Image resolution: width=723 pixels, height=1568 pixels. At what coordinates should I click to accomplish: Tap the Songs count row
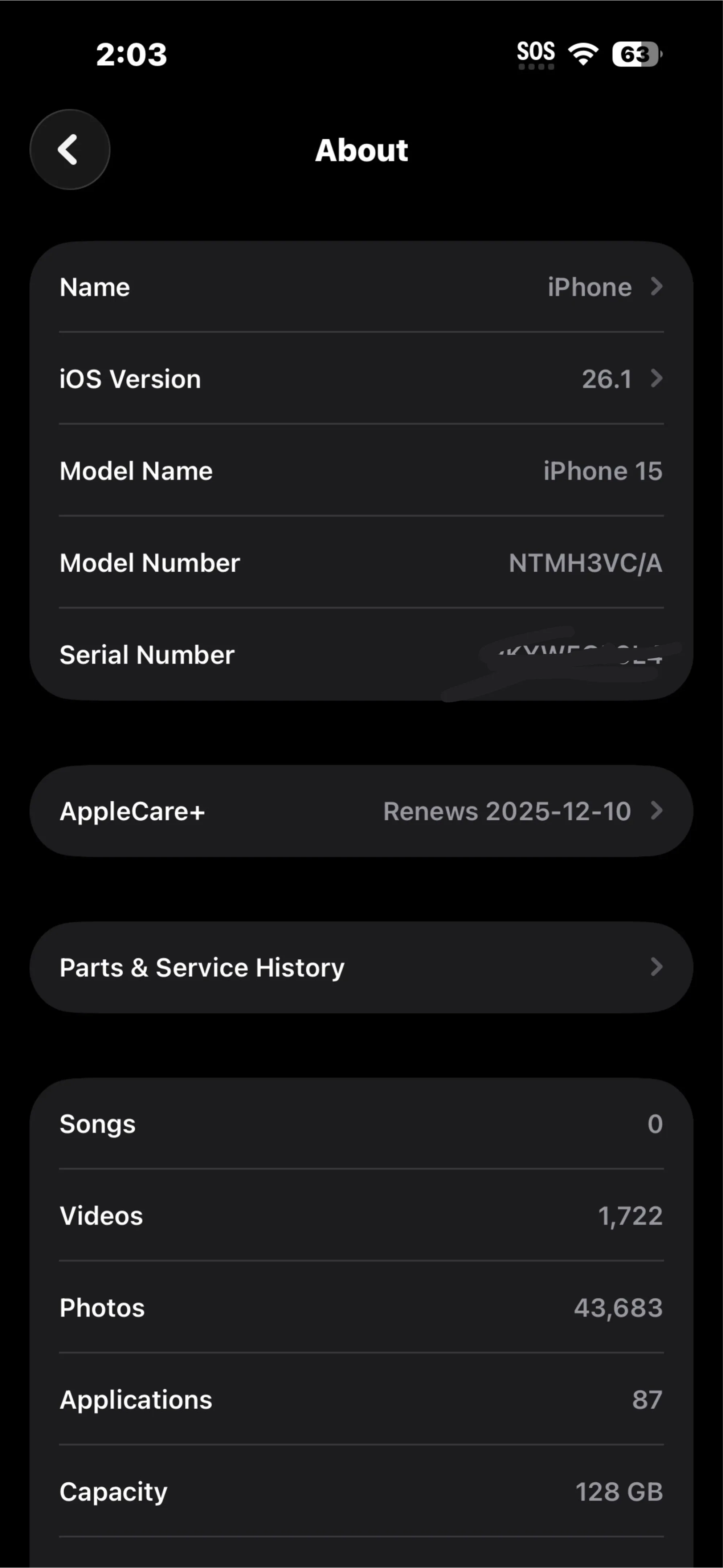pos(361,1124)
